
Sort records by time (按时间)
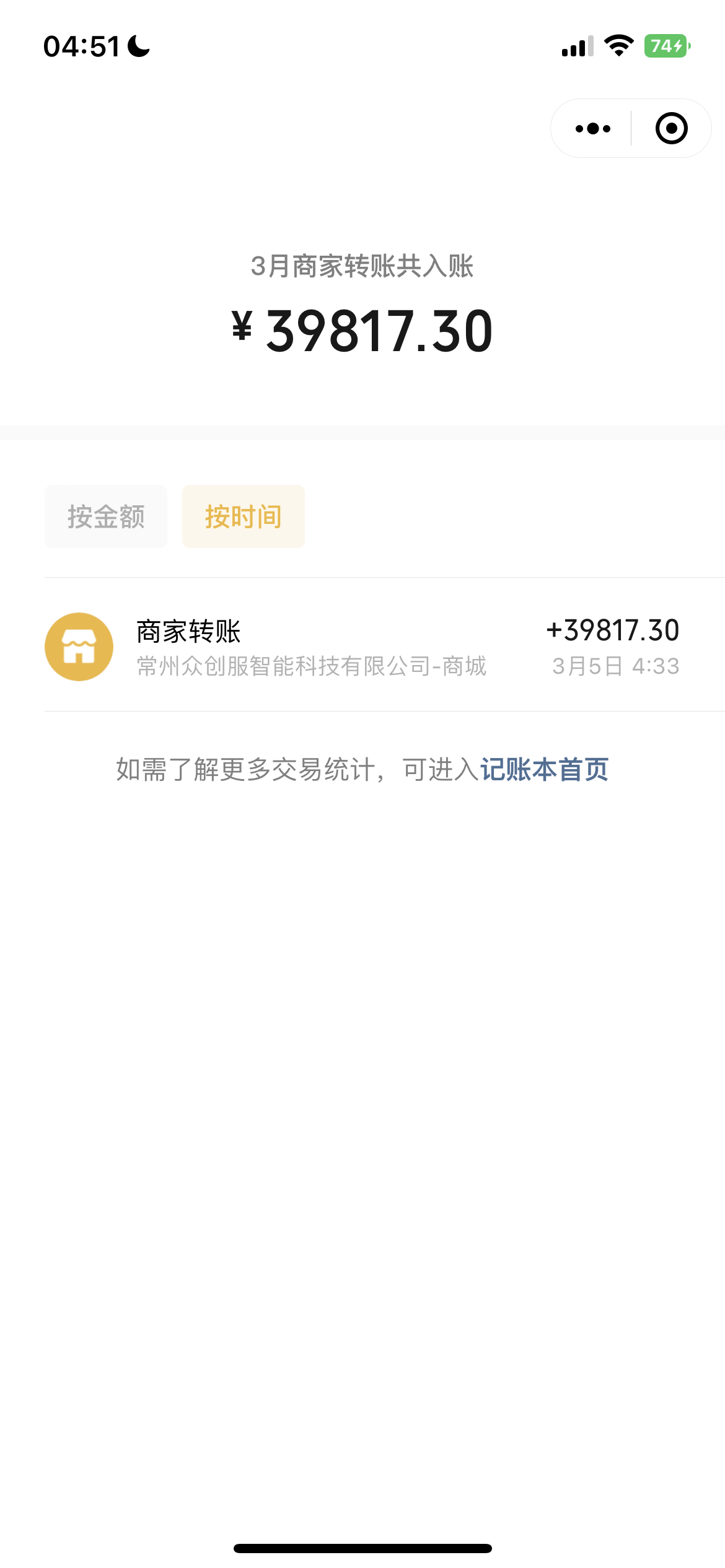pyautogui.click(x=243, y=516)
